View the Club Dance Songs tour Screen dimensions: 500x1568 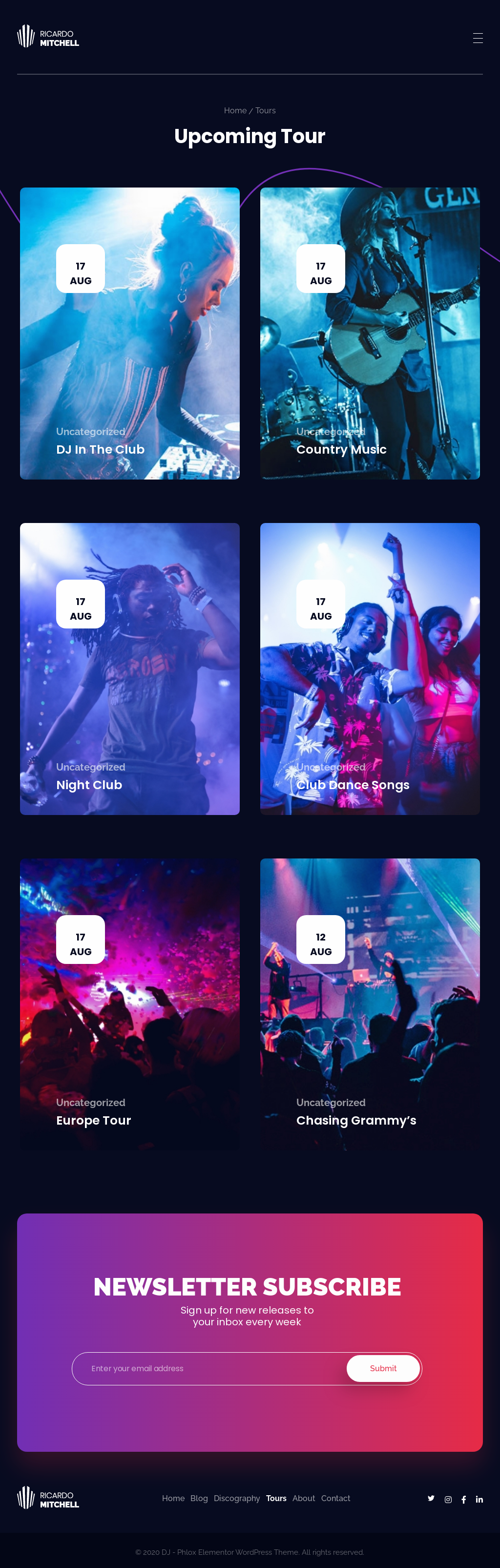click(353, 785)
